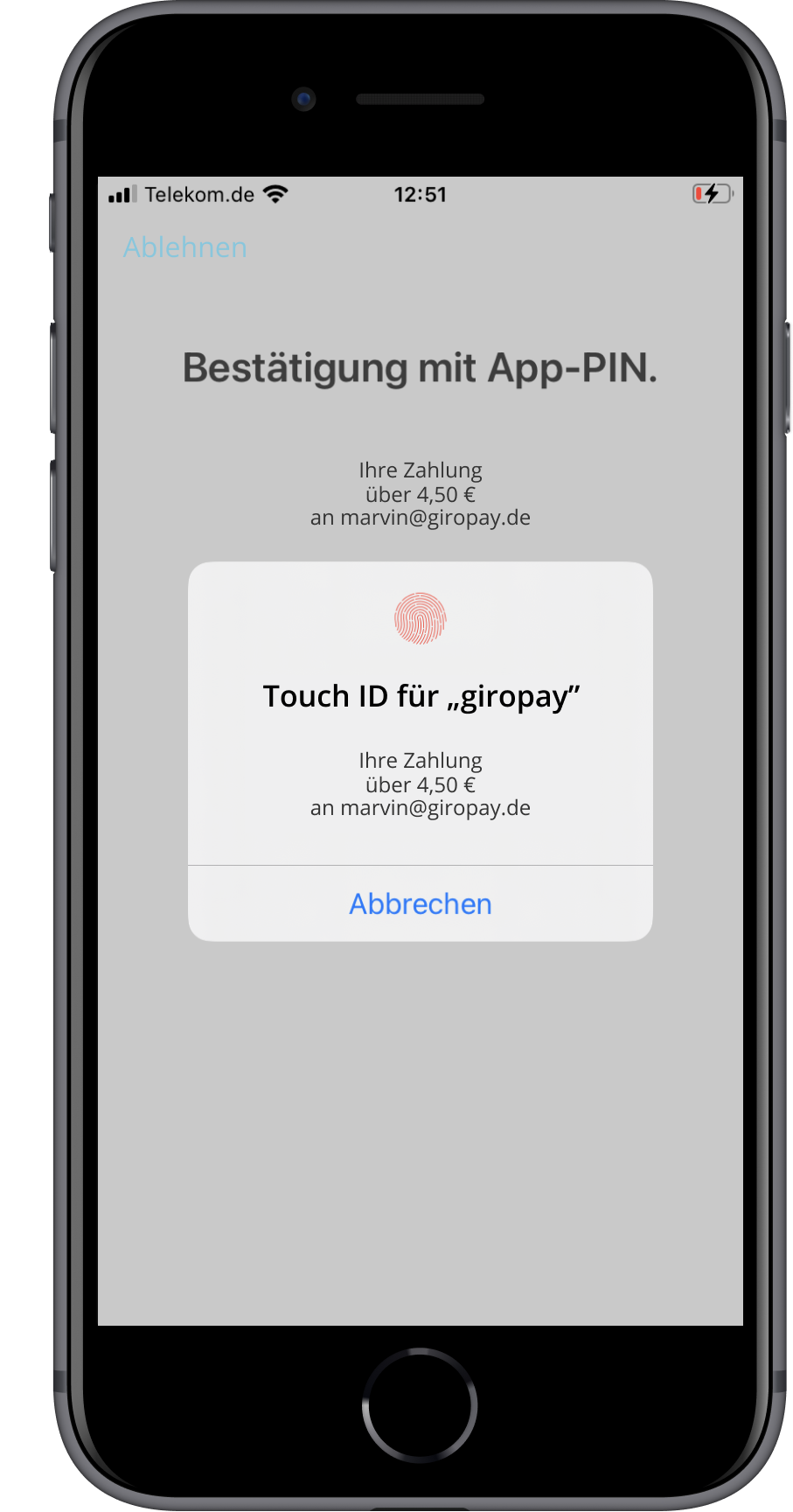
Task: Tap Ablehnen to decline the payment
Action: pyautogui.click(x=185, y=247)
